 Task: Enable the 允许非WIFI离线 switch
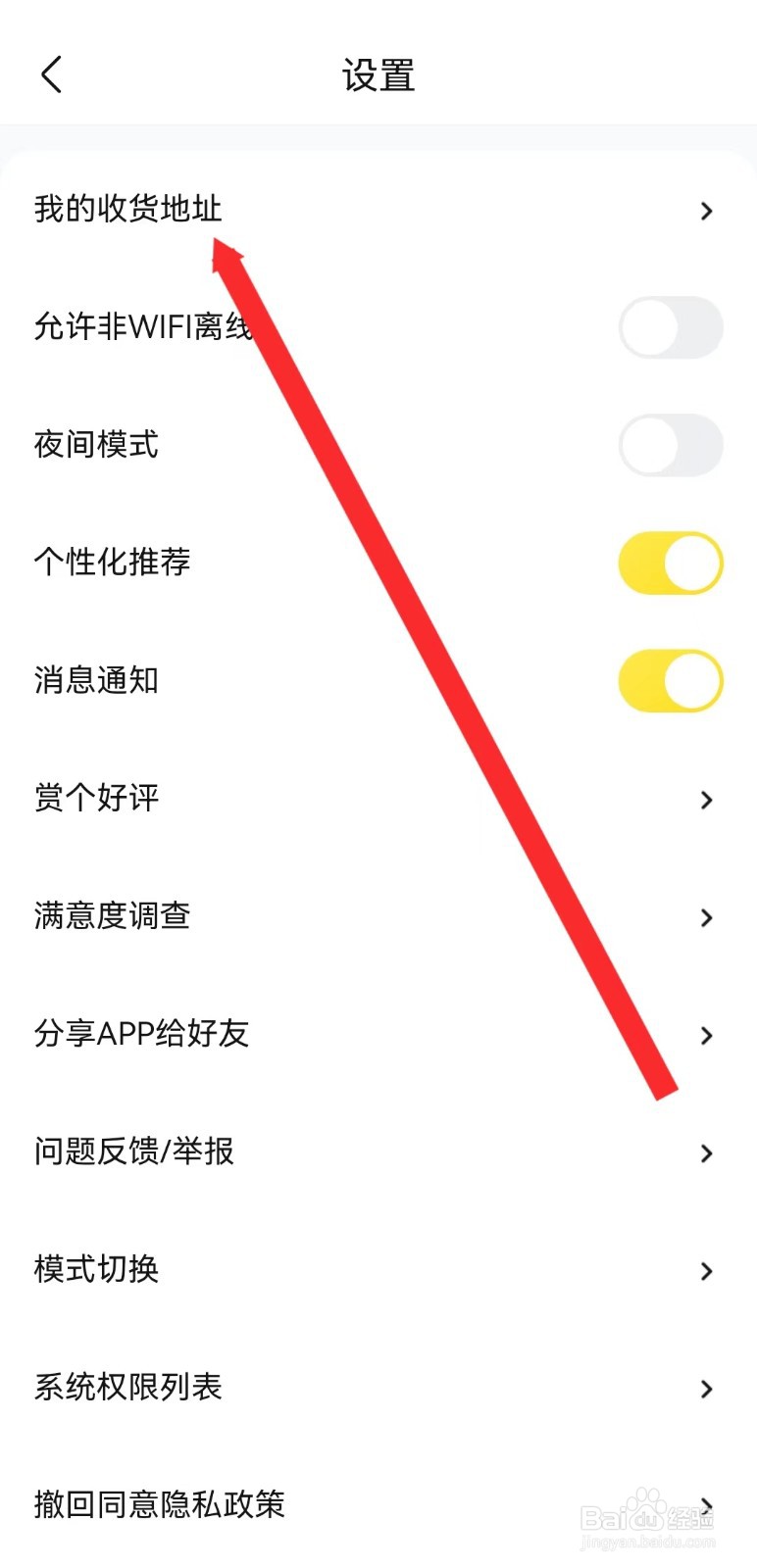671,327
